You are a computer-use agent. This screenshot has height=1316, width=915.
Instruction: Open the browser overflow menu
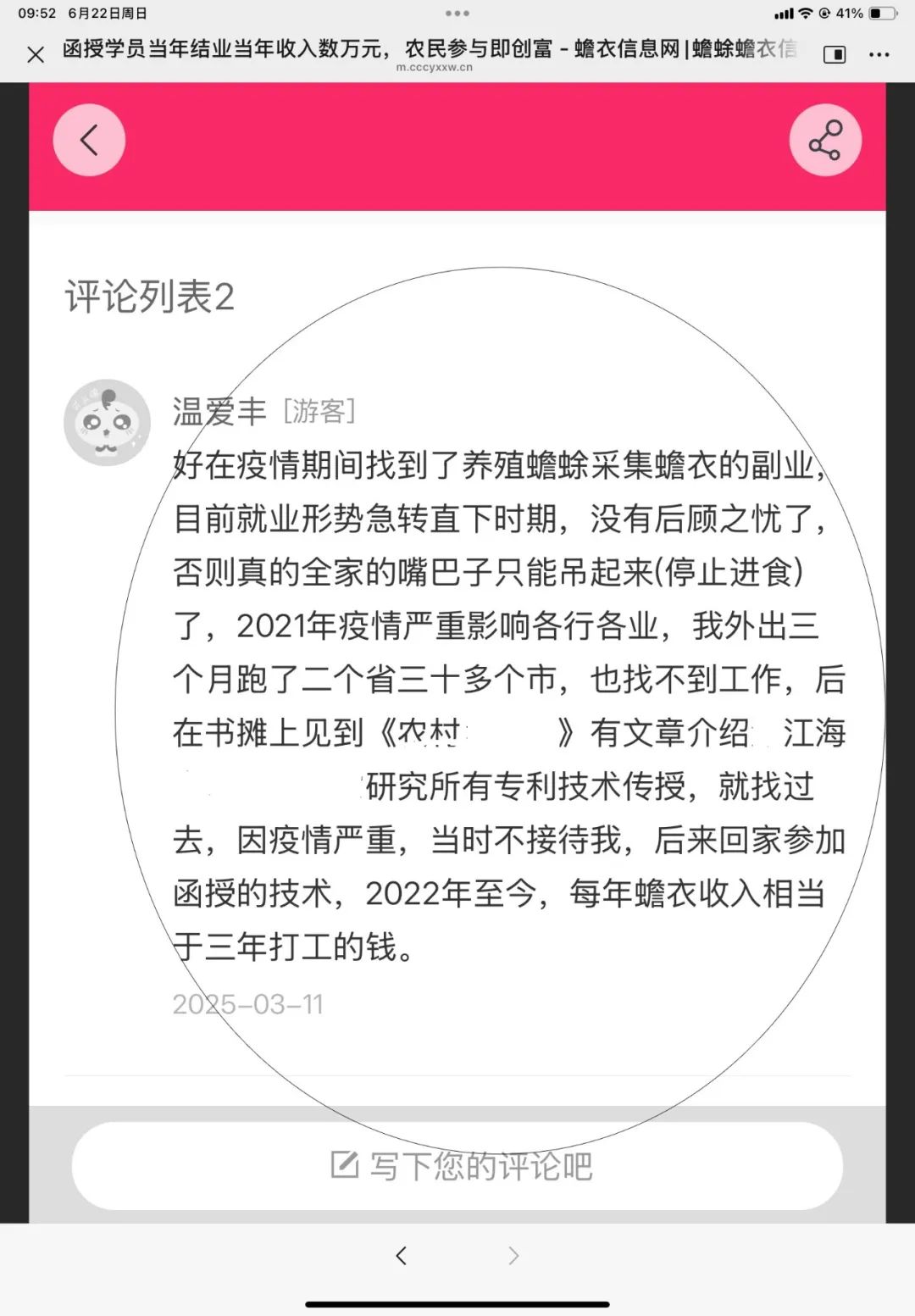coord(879,55)
